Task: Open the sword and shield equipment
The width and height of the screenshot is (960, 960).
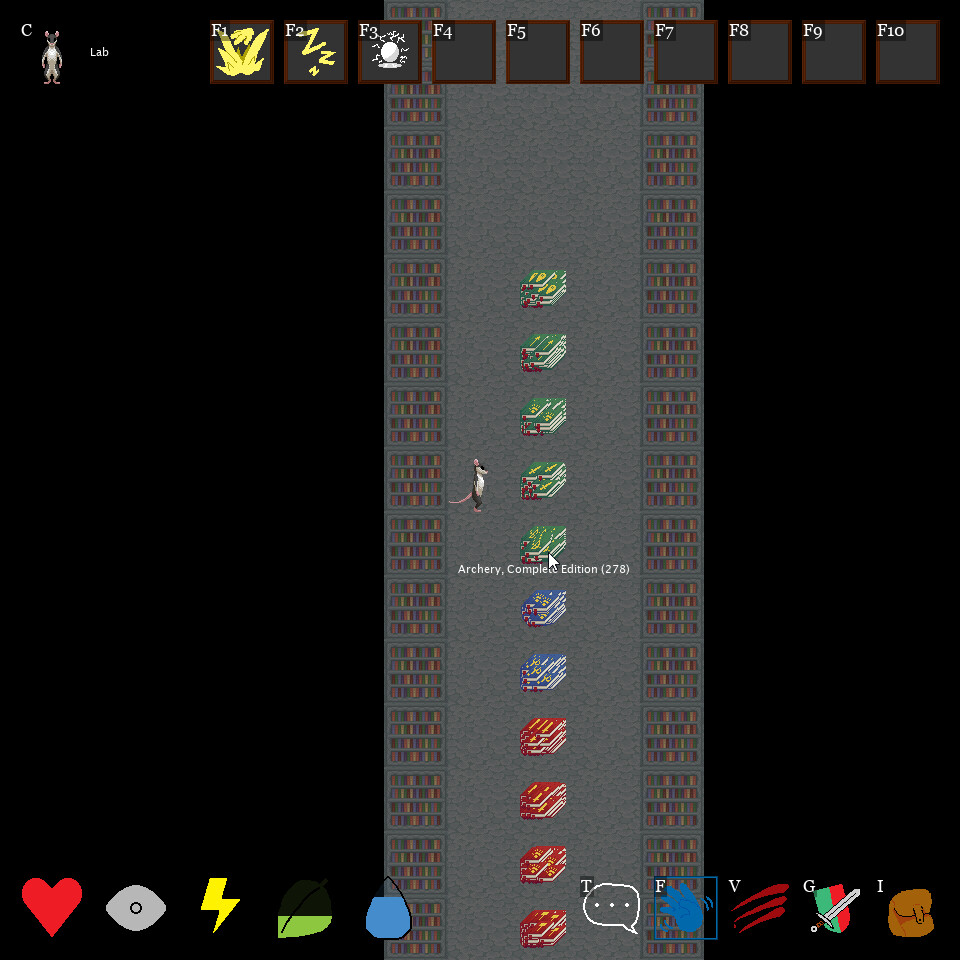Action: 835,908
